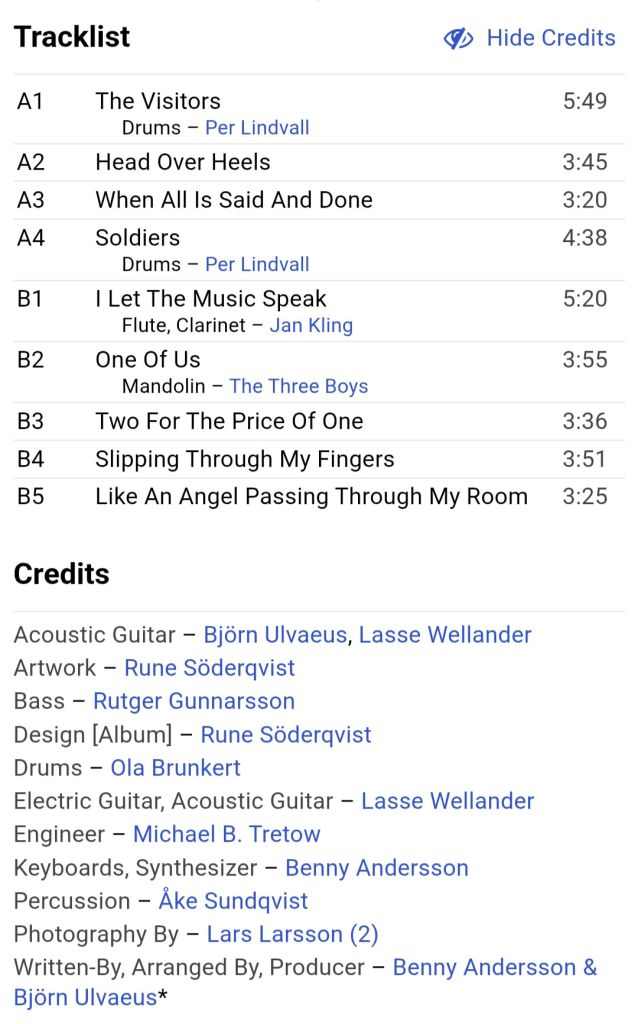The width and height of the screenshot is (638, 1024).
Task: Open Åke Sundqvist's page
Action: [x=233, y=901]
